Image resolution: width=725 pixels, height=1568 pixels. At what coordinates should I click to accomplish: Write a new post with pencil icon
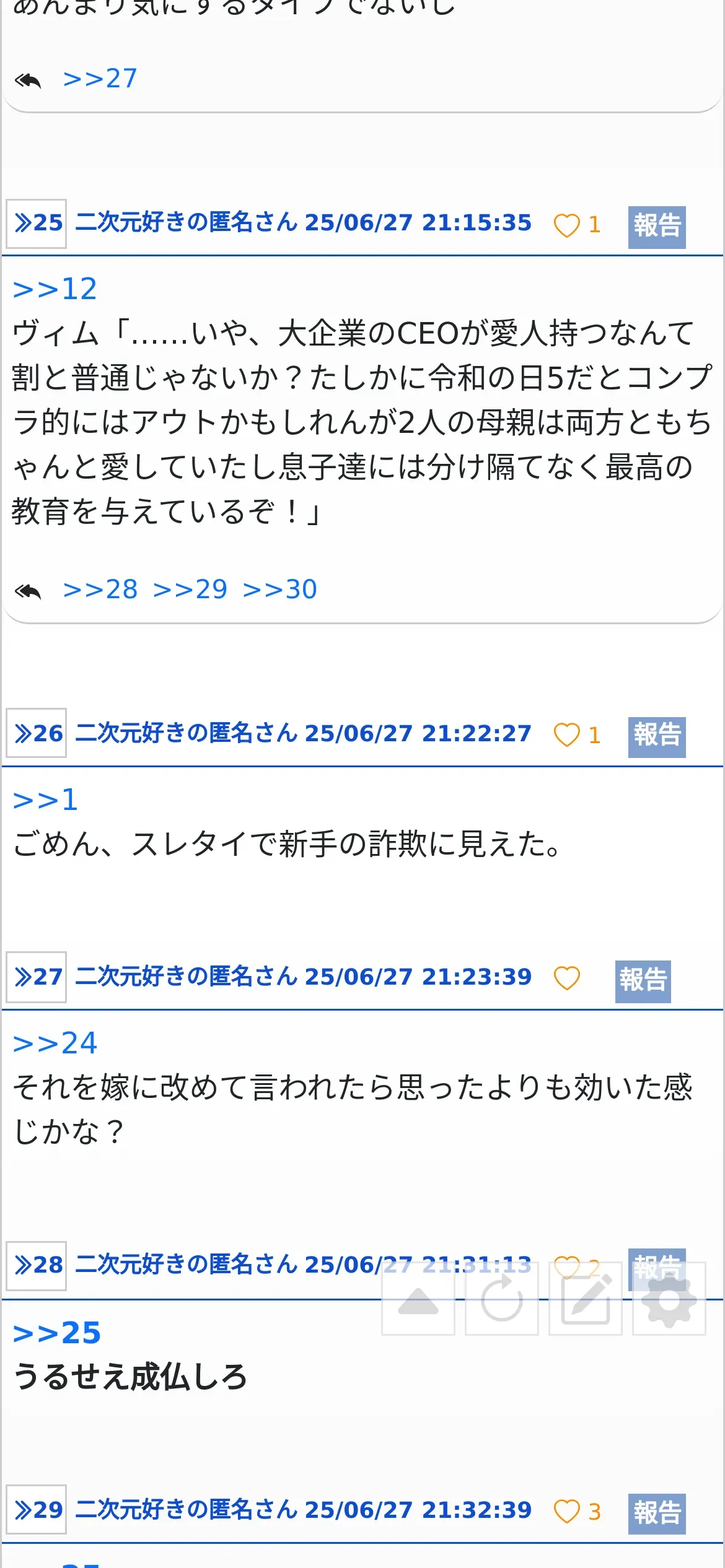(x=586, y=1299)
